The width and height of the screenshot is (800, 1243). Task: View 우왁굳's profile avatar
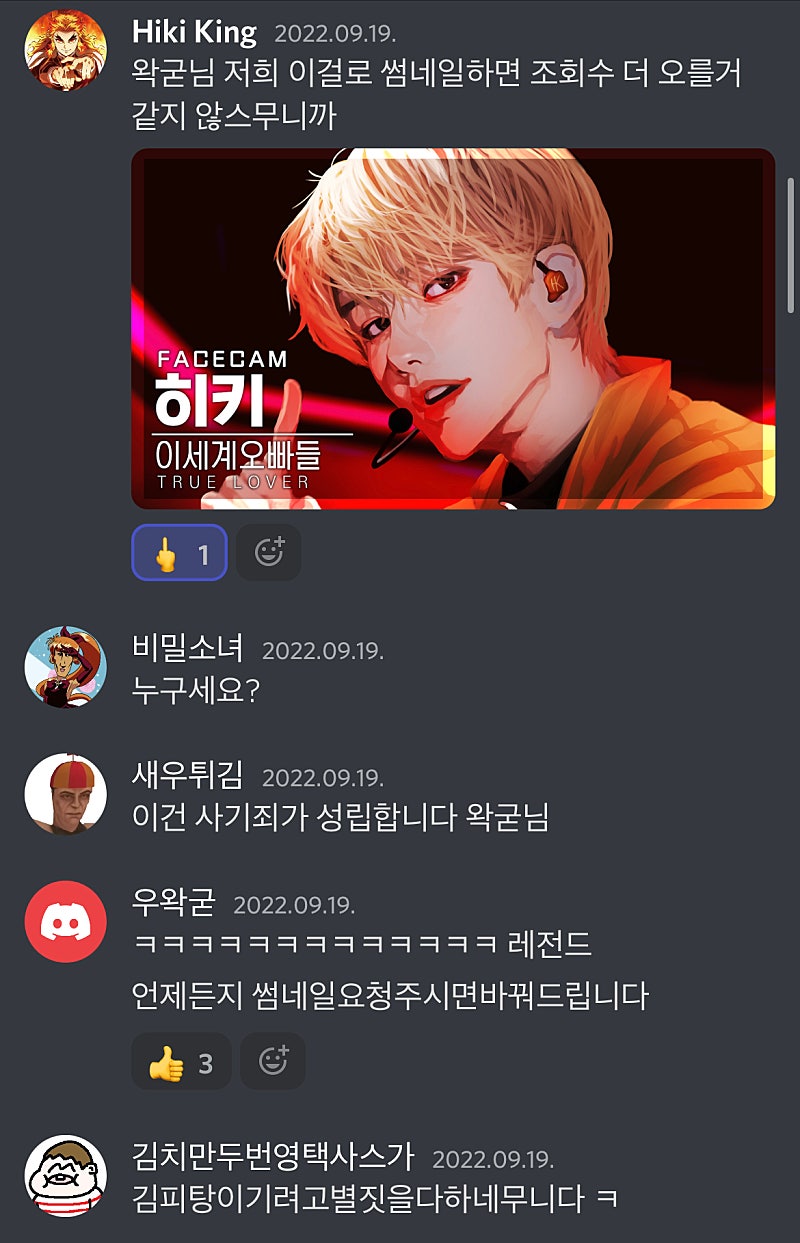click(65, 921)
